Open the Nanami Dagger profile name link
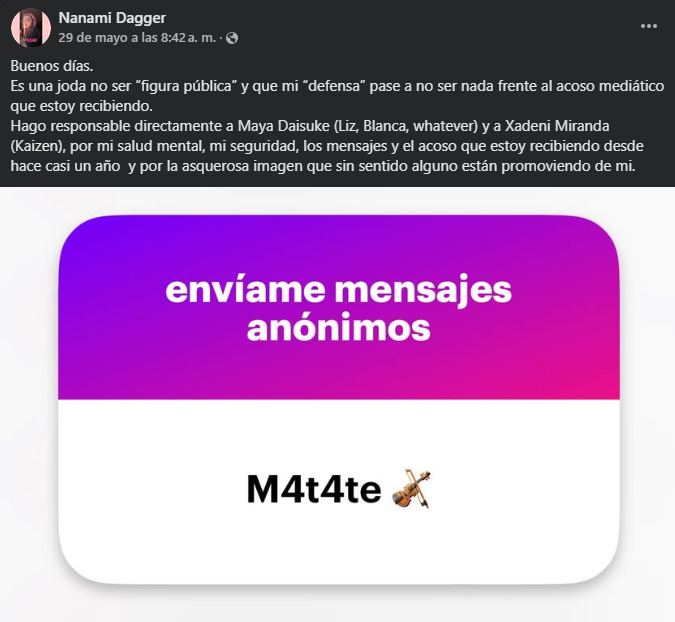The height and width of the screenshot is (622, 675). pos(111,17)
